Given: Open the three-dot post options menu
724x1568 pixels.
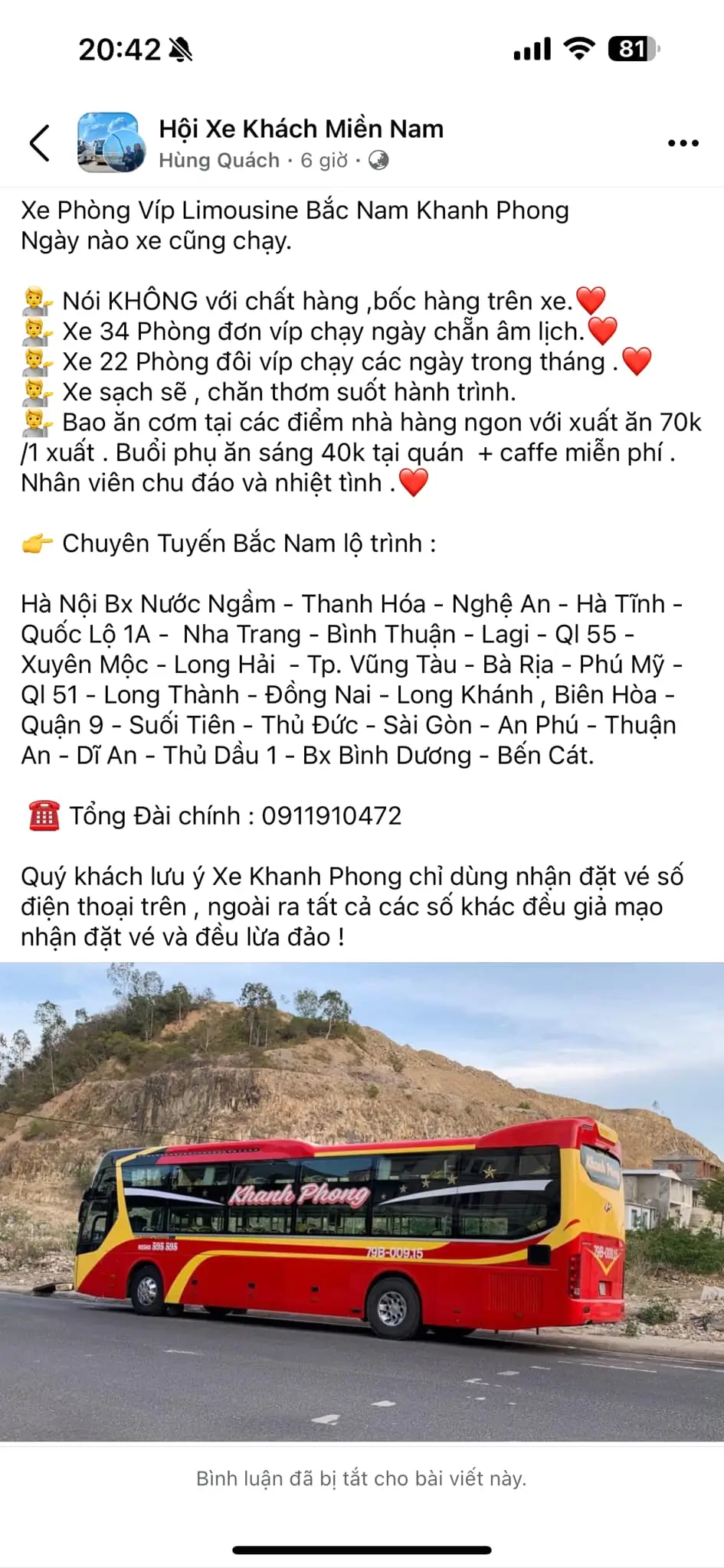Looking at the screenshot, I should 683,143.
